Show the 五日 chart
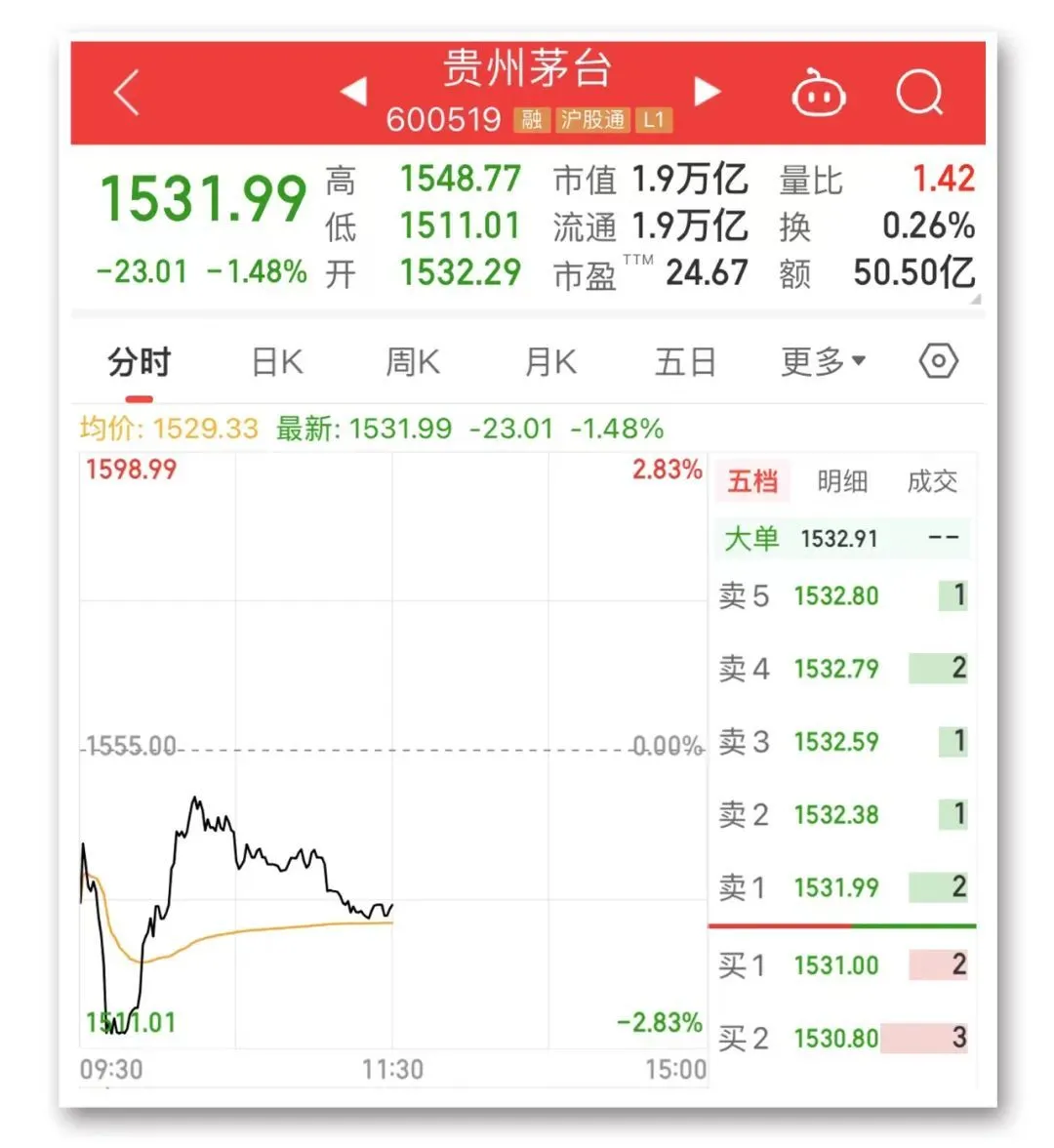This screenshot has height=1148, width=1054. pos(685,362)
